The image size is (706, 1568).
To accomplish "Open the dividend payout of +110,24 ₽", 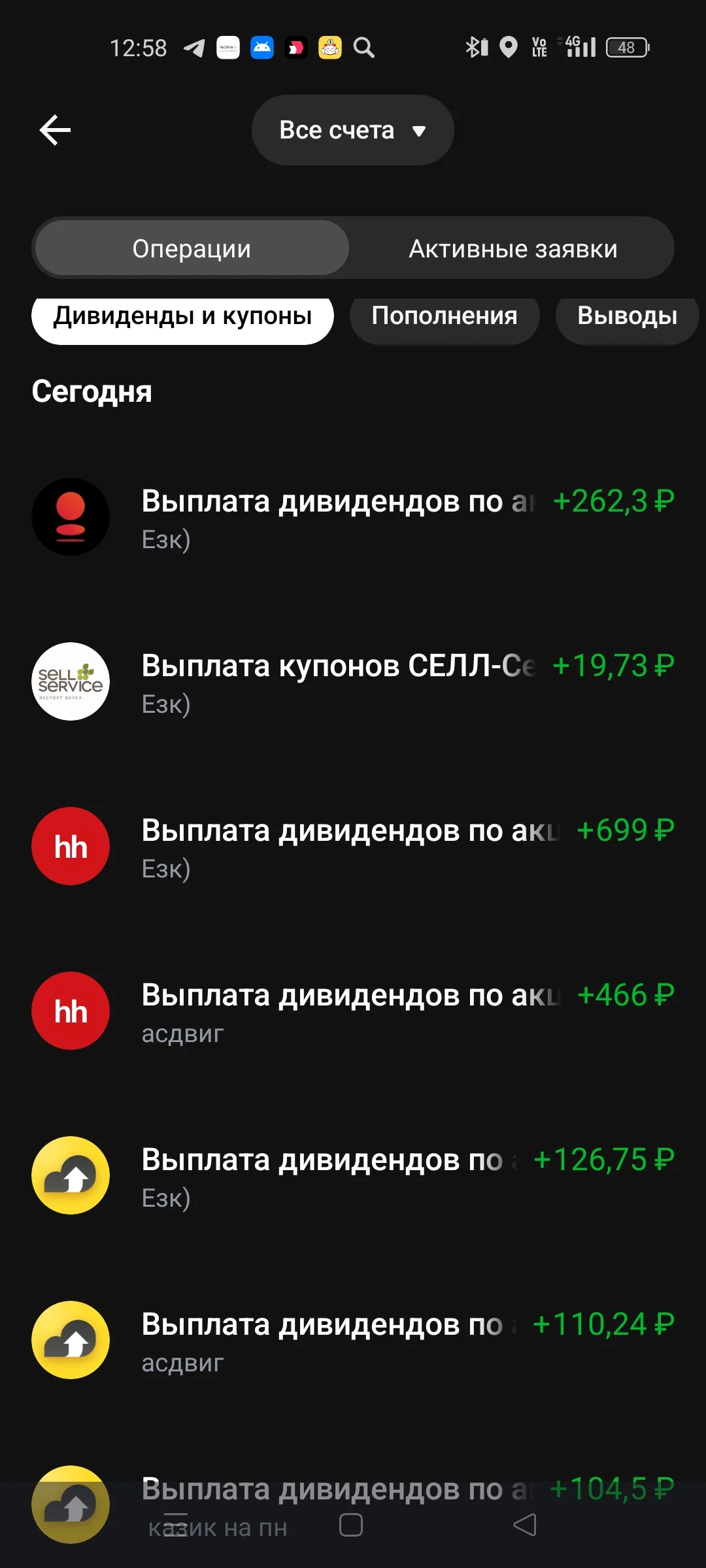I will pos(353,1341).
